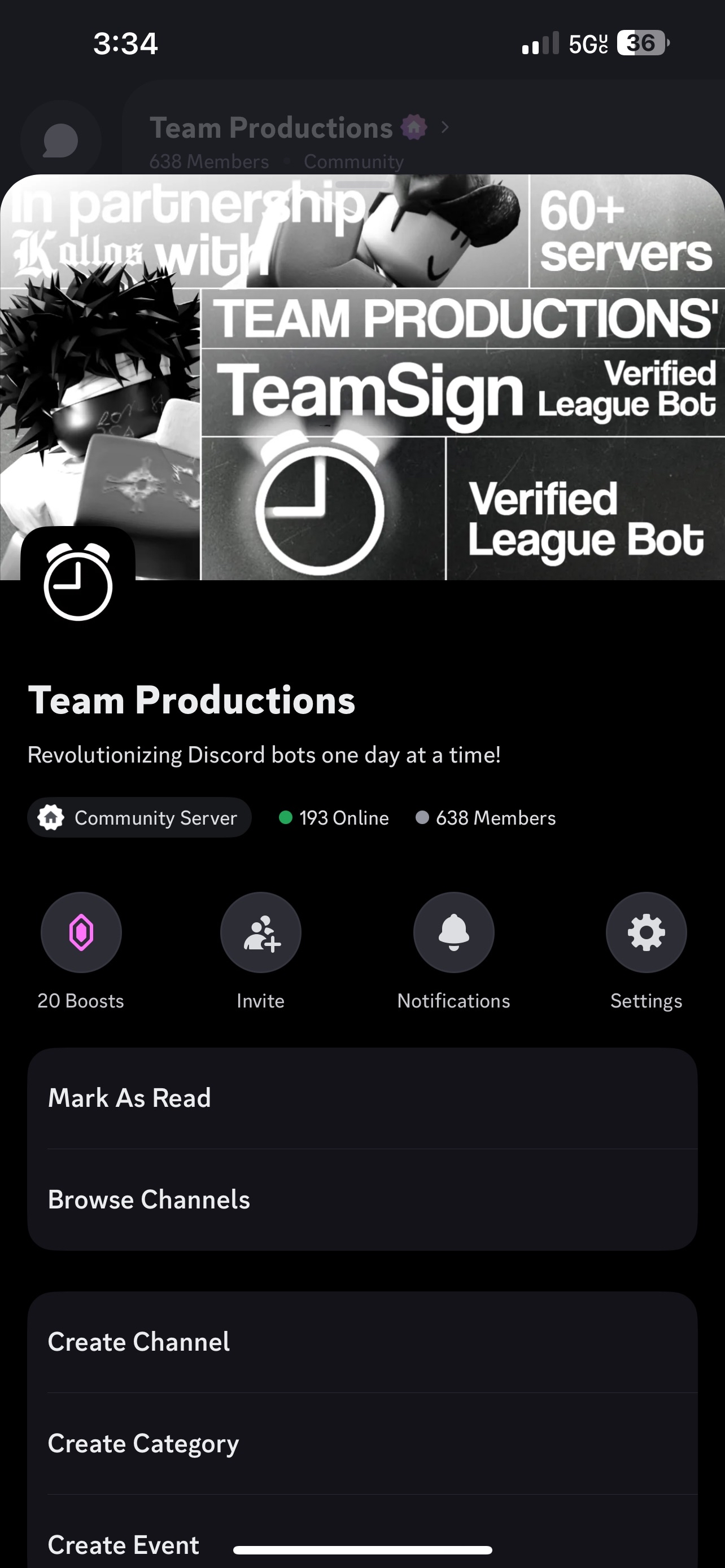Open the 20 Boosts button
The height and width of the screenshot is (1568, 725).
(81, 932)
